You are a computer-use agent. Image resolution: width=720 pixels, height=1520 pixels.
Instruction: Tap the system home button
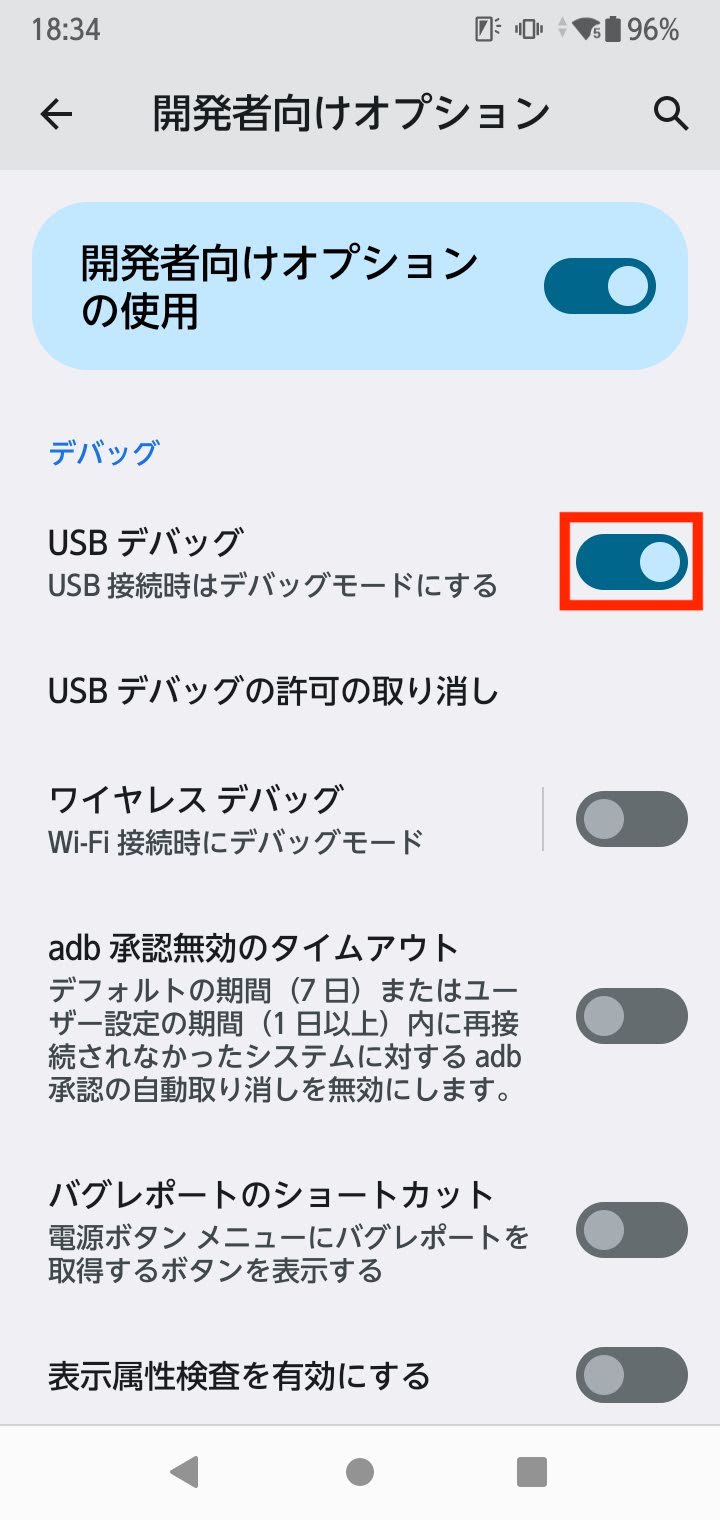[x=360, y=1471]
